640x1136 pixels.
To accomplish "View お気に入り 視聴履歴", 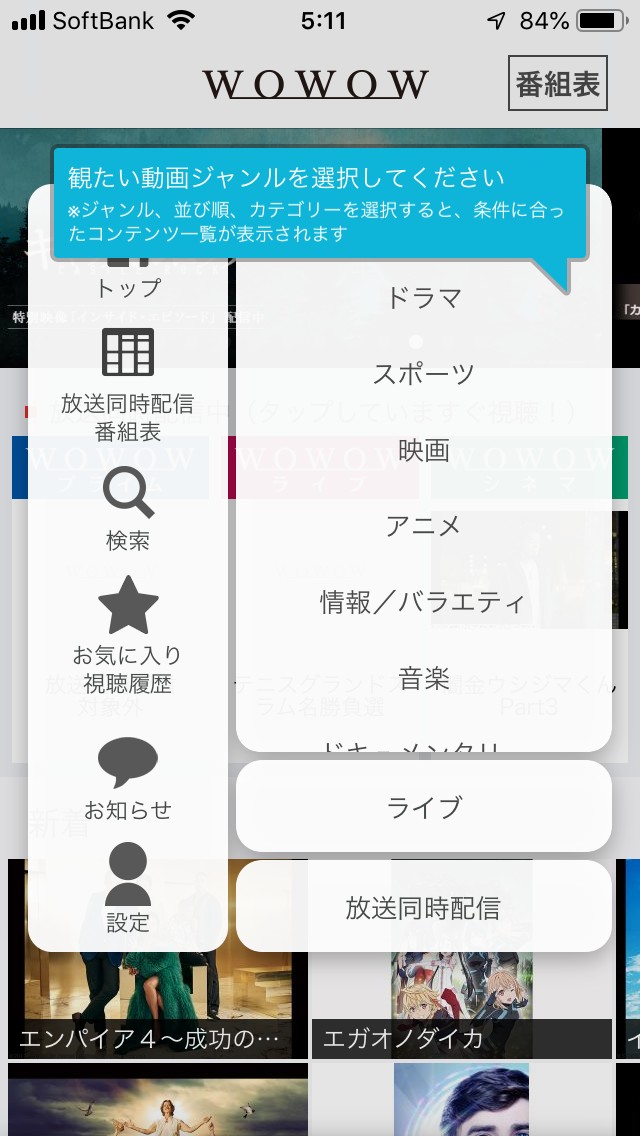I will pyautogui.click(x=128, y=636).
